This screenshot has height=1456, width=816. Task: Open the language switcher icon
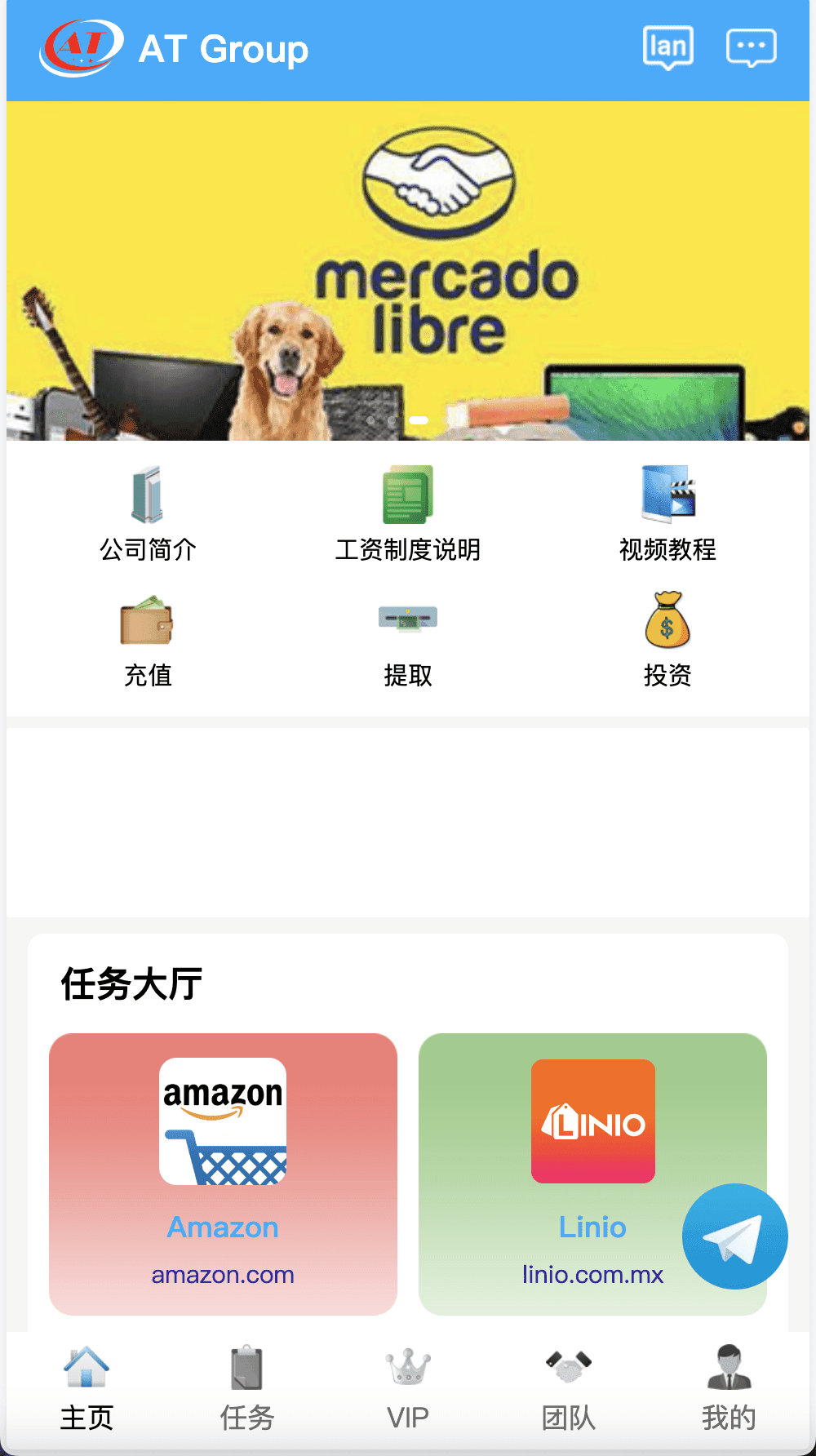(x=667, y=47)
